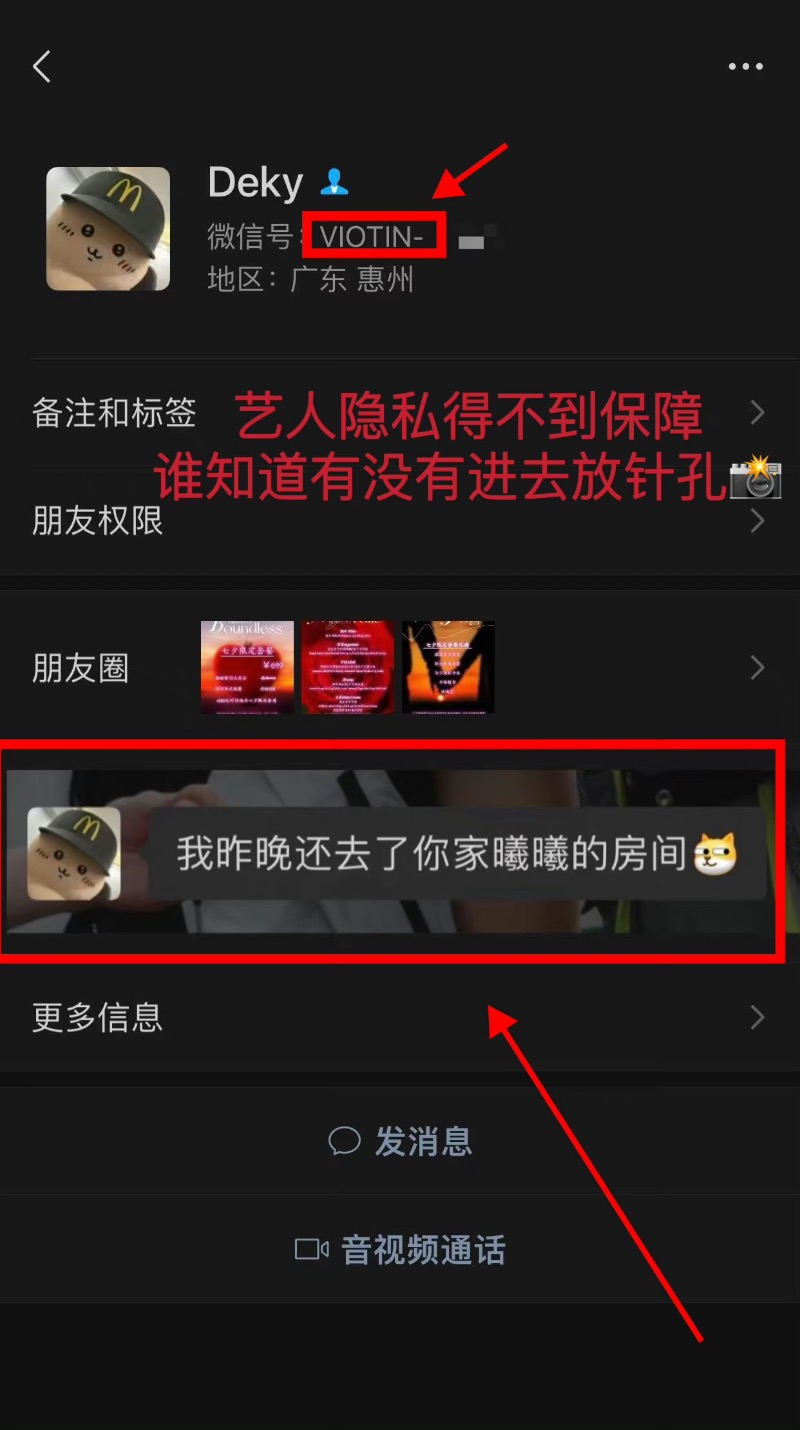Open the three-dot overflow menu
Viewport: 800px width, 1430px height.
745,67
